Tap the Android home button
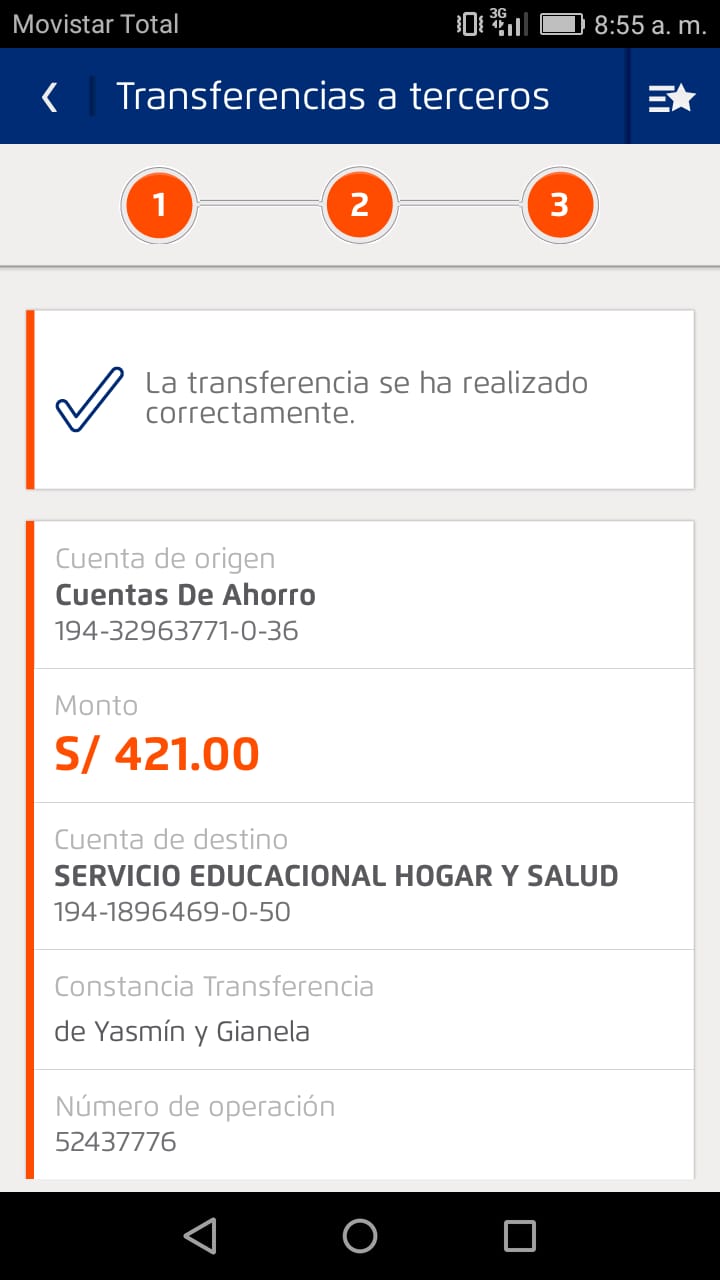720x1280 pixels. 360,1236
